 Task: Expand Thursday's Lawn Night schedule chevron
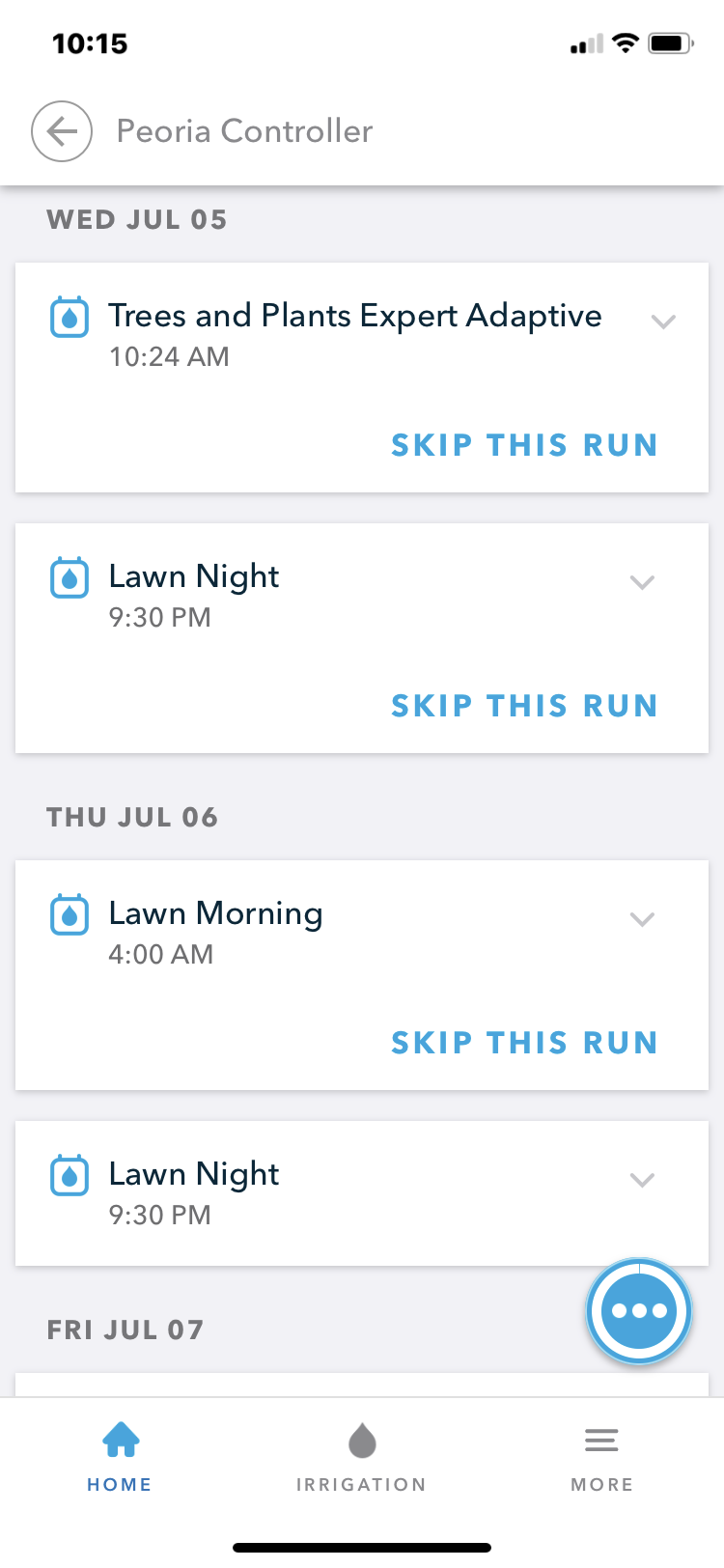click(x=642, y=1180)
